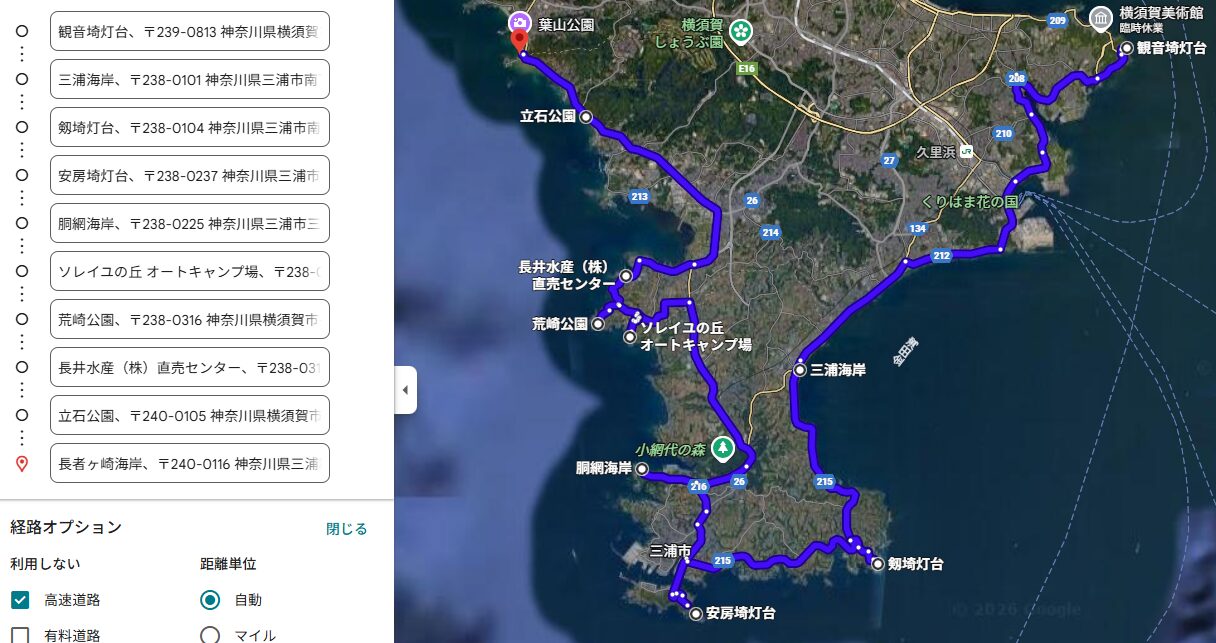Collapse the side panel arrow
The height and width of the screenshot is (643, 1216).
(405, 390)
